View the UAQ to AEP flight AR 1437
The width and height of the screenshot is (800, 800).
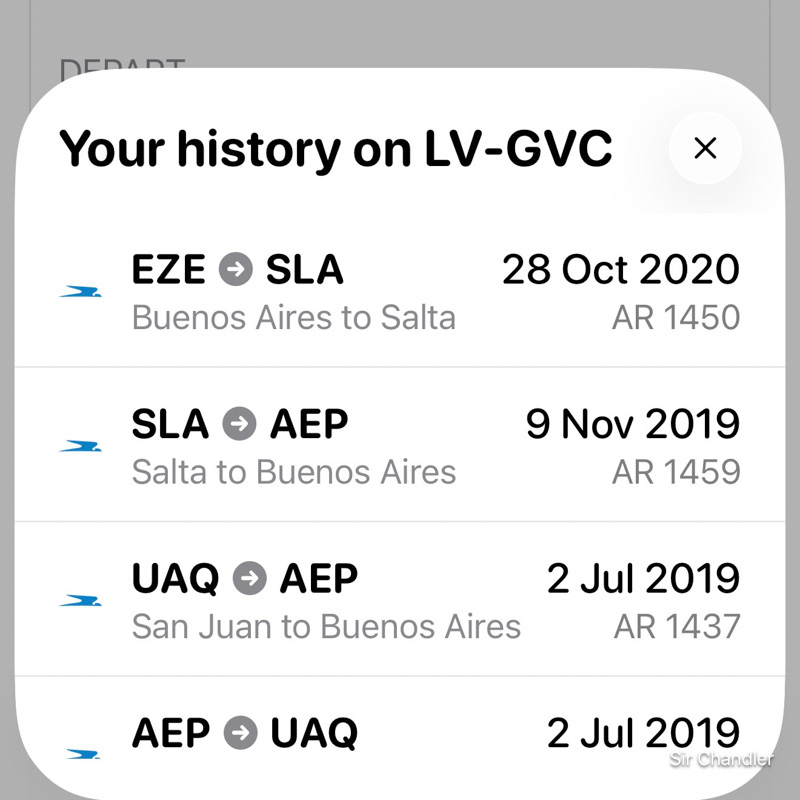tap(400, 600)
